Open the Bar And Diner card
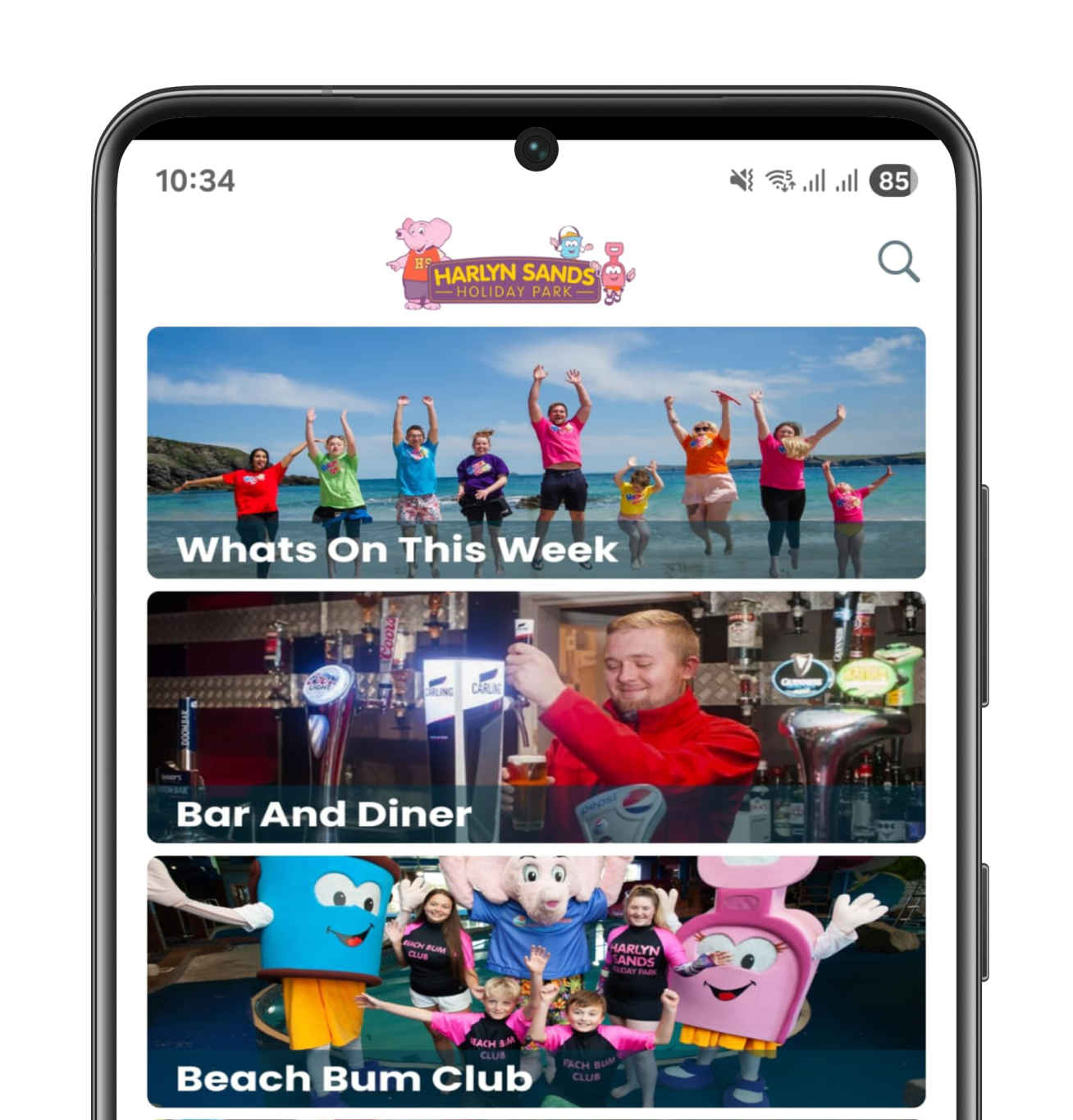1073x1120 pixels. point(536,716)
